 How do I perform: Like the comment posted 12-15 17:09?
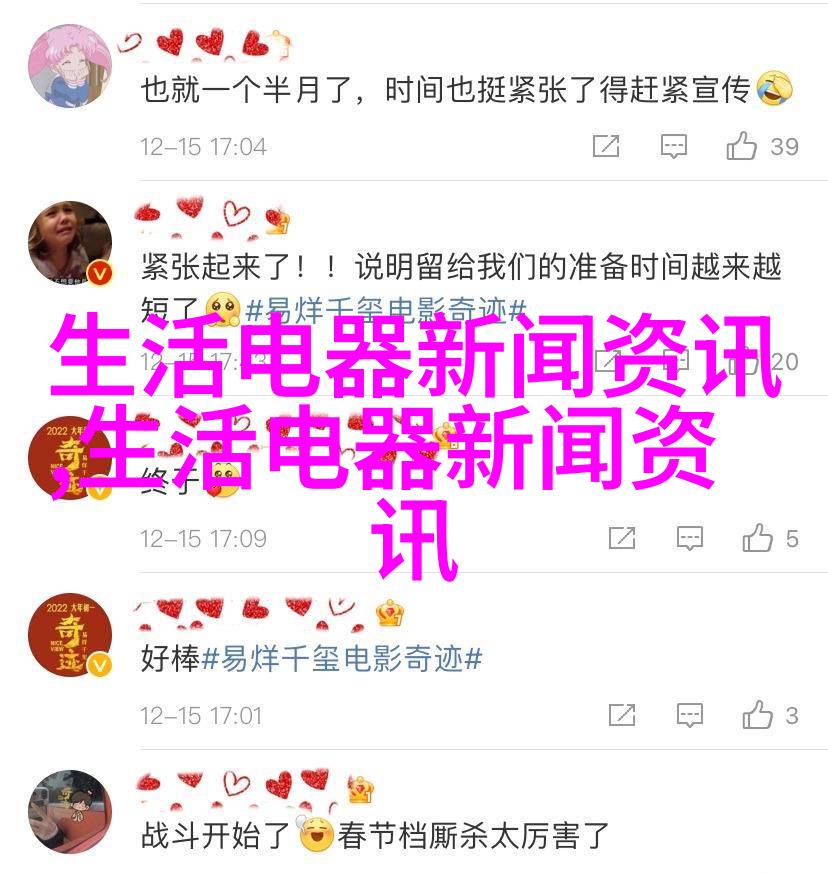757,539
